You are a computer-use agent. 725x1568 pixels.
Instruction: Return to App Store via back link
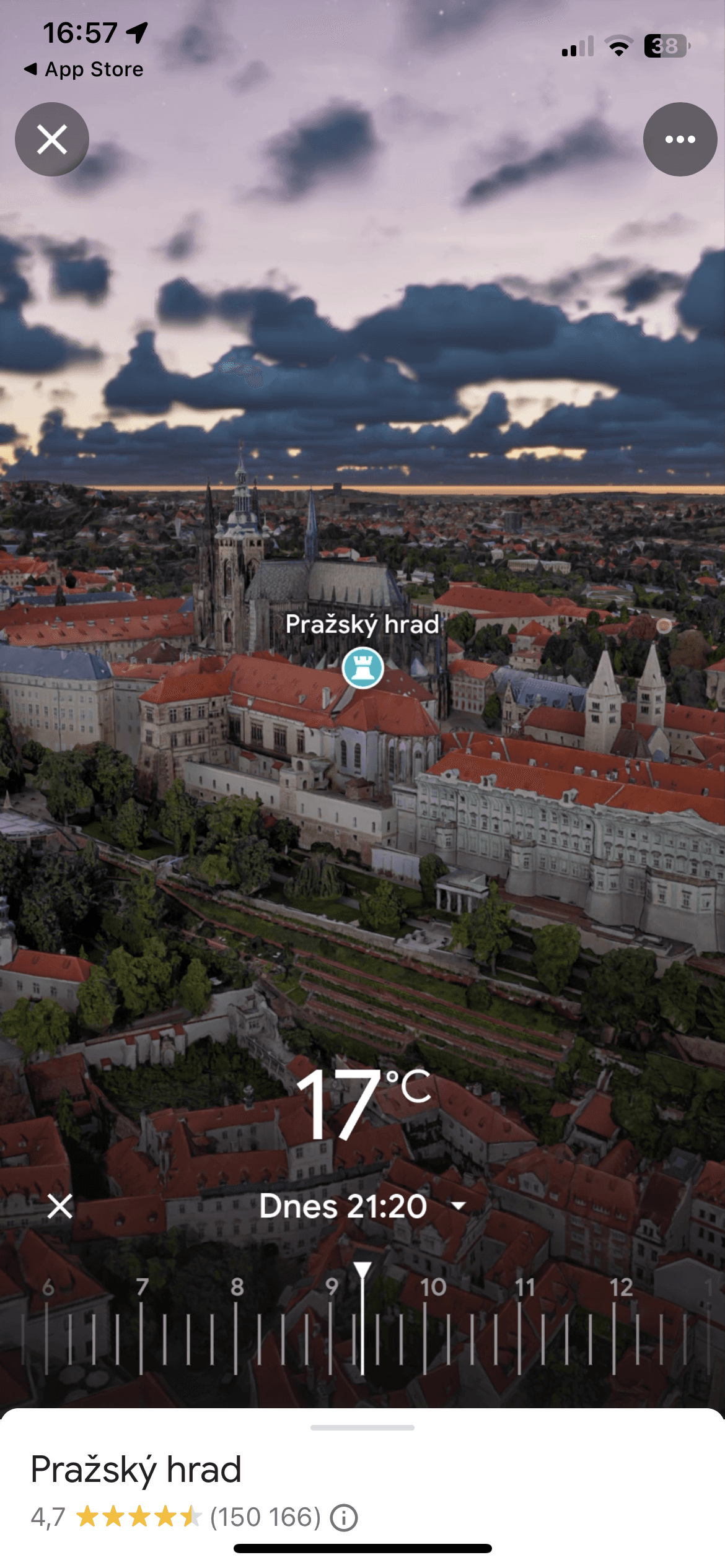point(84,69)
